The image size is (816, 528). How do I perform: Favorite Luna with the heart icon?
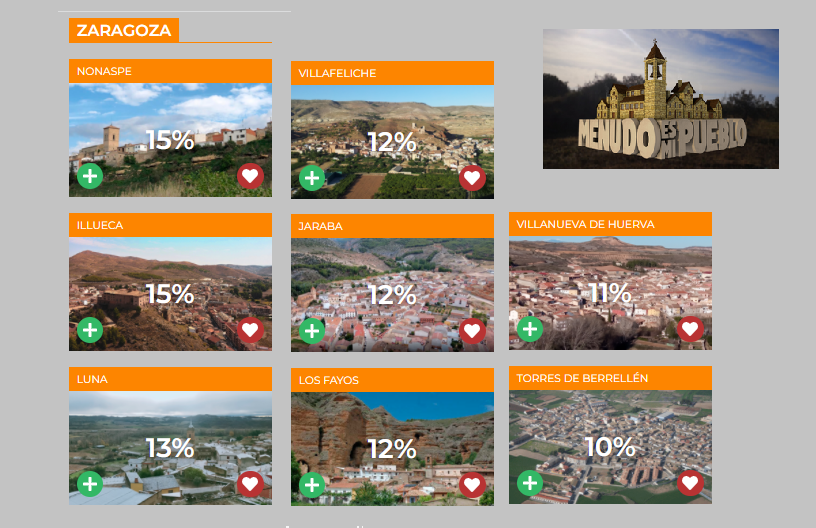click(250, 484)
